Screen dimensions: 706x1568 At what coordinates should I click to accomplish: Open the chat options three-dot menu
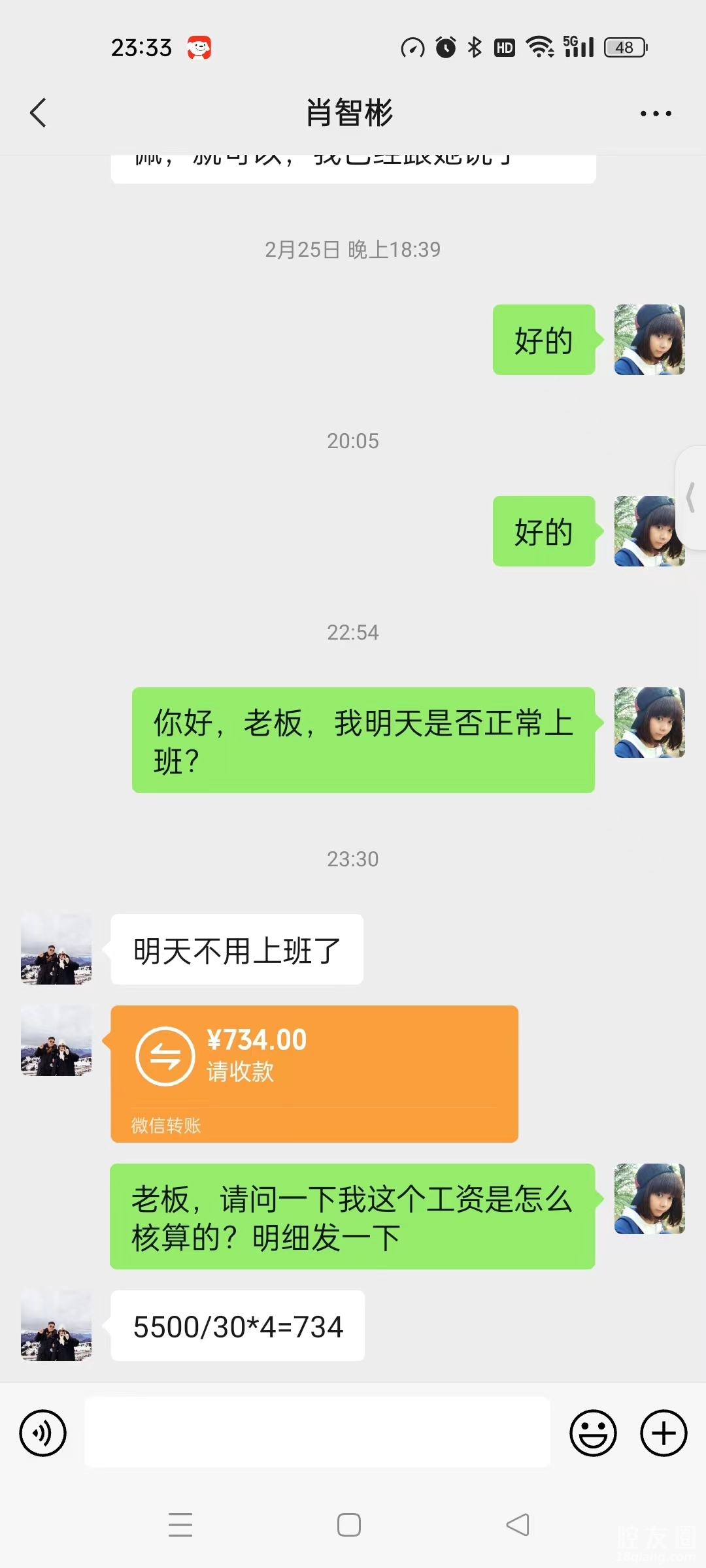[x=655, y=114]
